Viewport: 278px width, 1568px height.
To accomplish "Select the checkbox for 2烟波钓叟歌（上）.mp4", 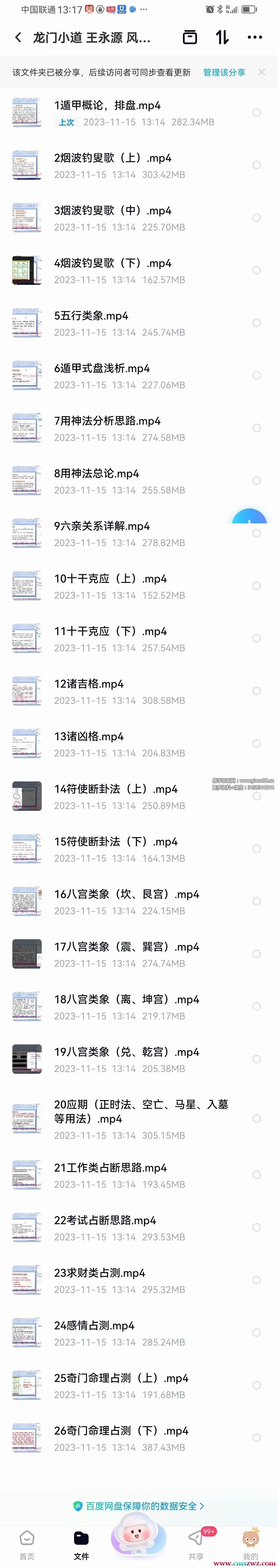I will (x=256, y=165).
